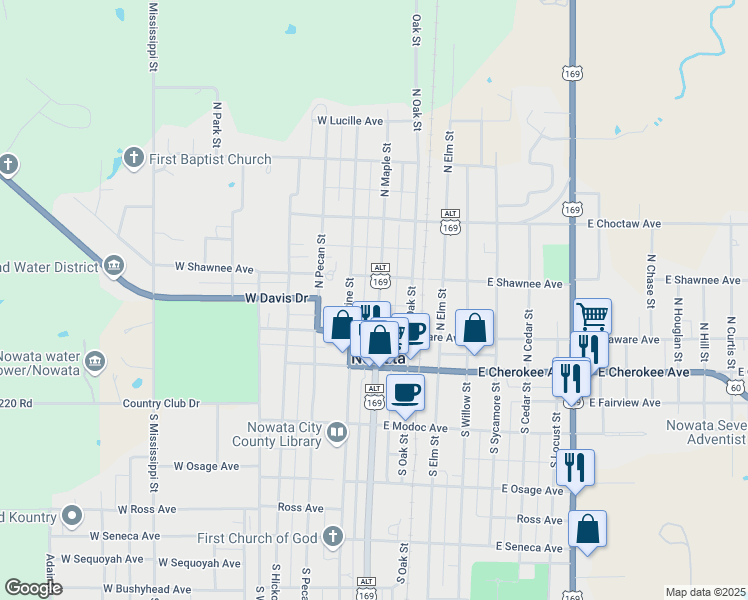Tap the coffee cup marker above Modoc Ave
Screen dimensions: 748x600
tap(405, 392)
